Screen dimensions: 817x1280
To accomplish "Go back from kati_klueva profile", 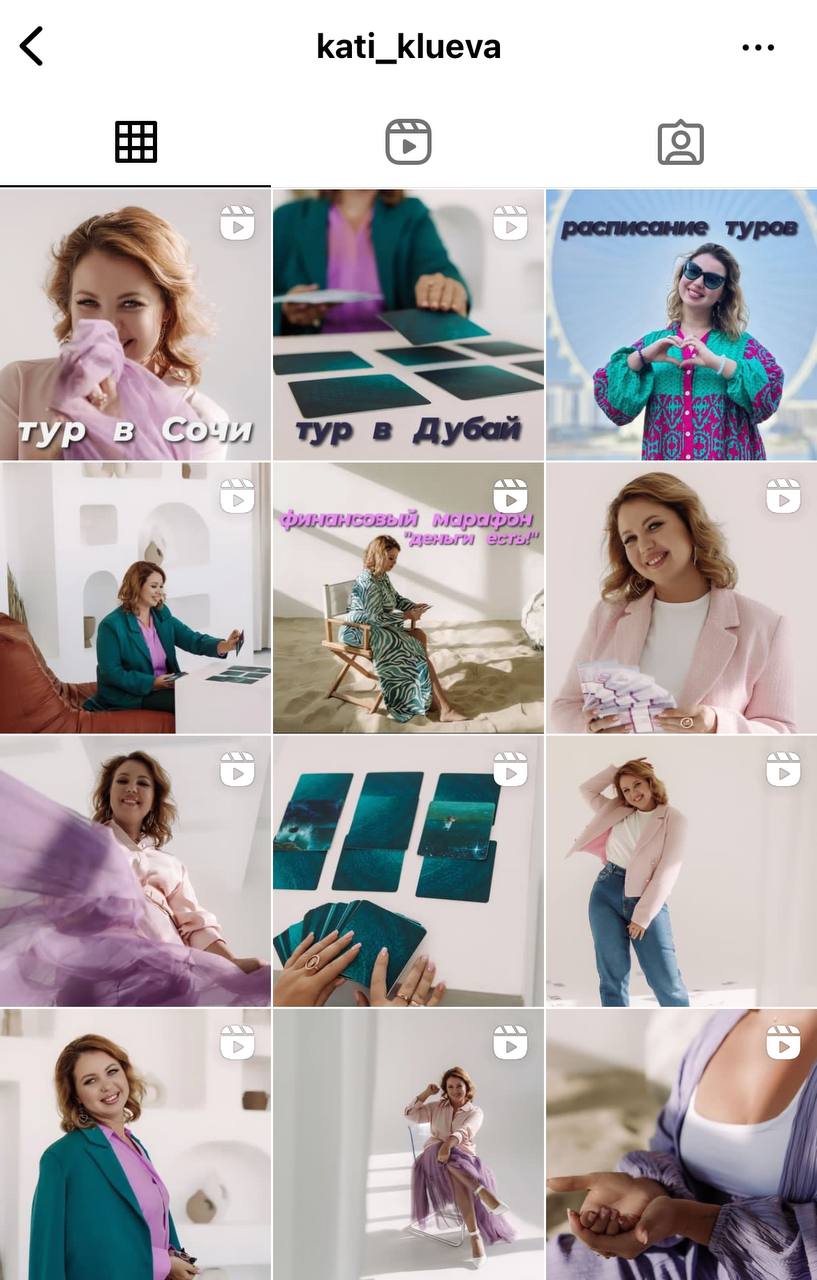I will pyautogui.click(x=32, y=47).
